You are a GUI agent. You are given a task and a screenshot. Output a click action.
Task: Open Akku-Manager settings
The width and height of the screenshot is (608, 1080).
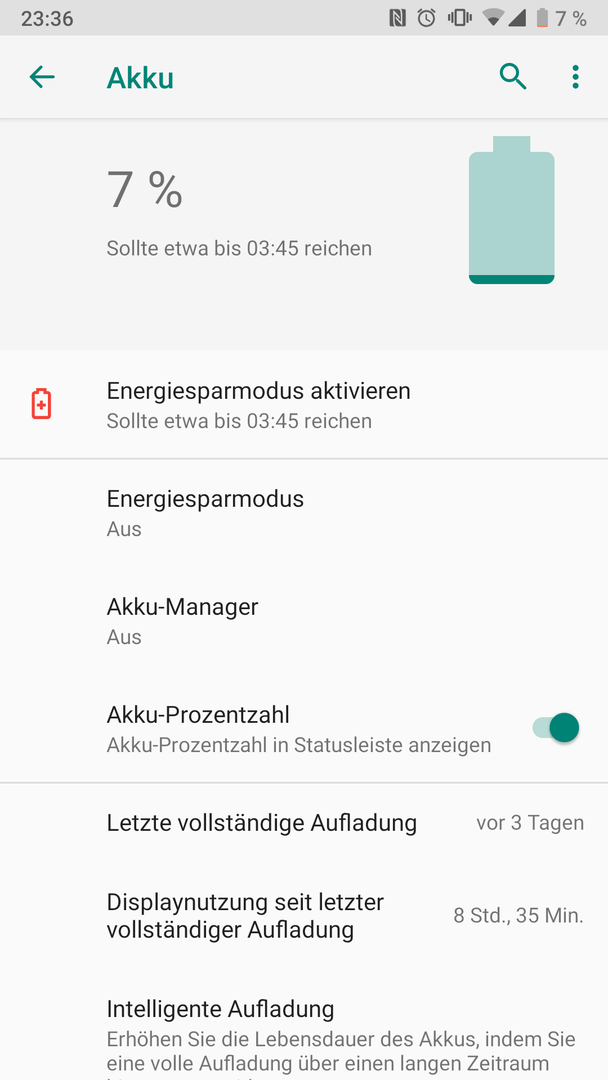(304, 621)
